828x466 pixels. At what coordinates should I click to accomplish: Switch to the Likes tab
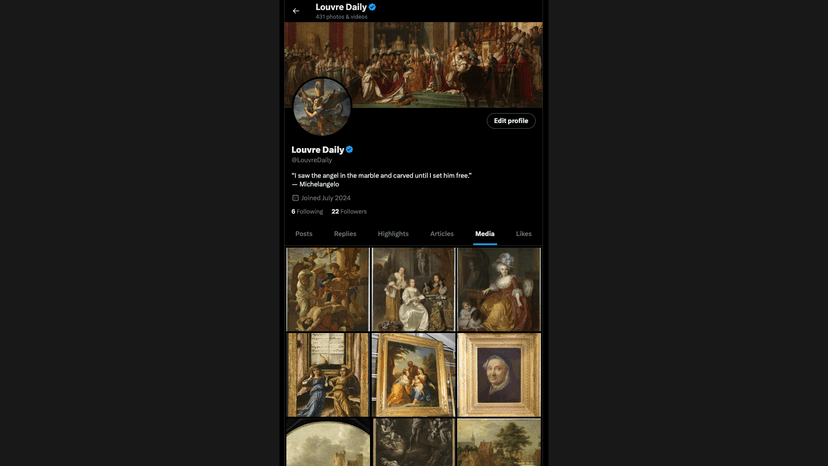point(524,234)
